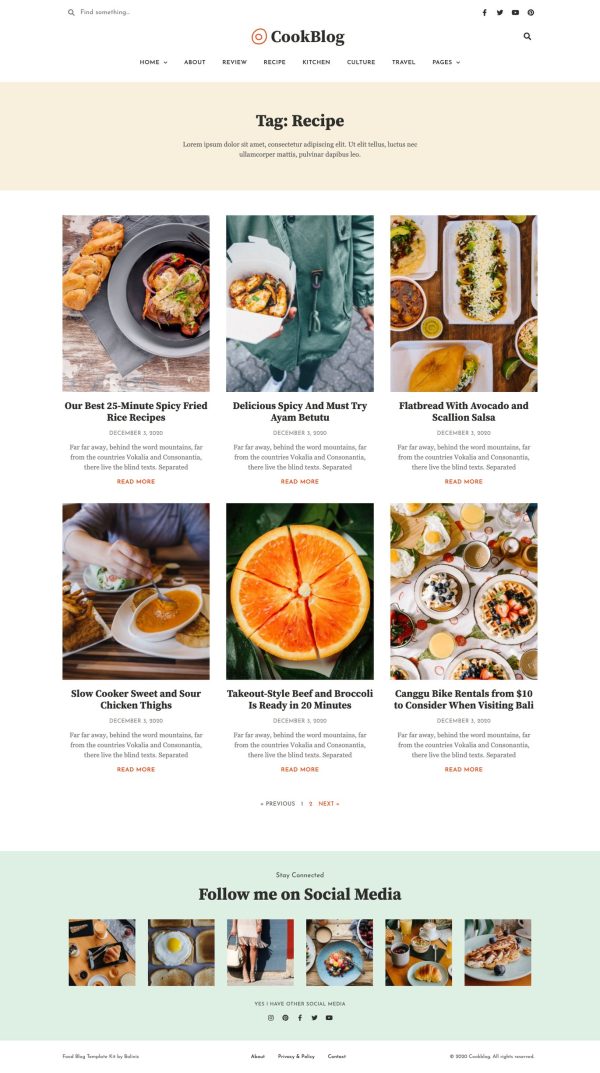
Task: Expand the Home menu dropdown
Action: pos(153,62)
